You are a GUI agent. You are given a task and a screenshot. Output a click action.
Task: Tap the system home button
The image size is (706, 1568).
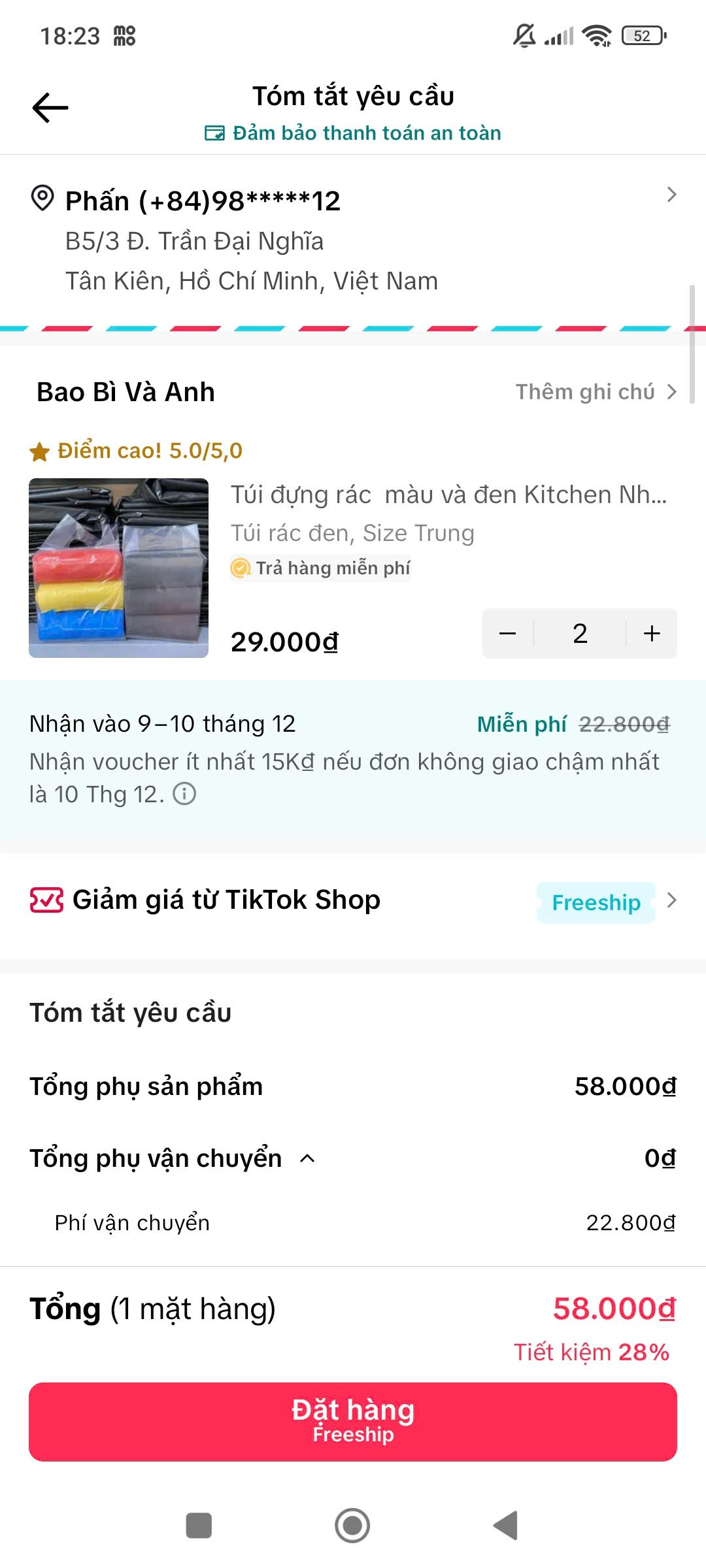(x=352, y=1526)
